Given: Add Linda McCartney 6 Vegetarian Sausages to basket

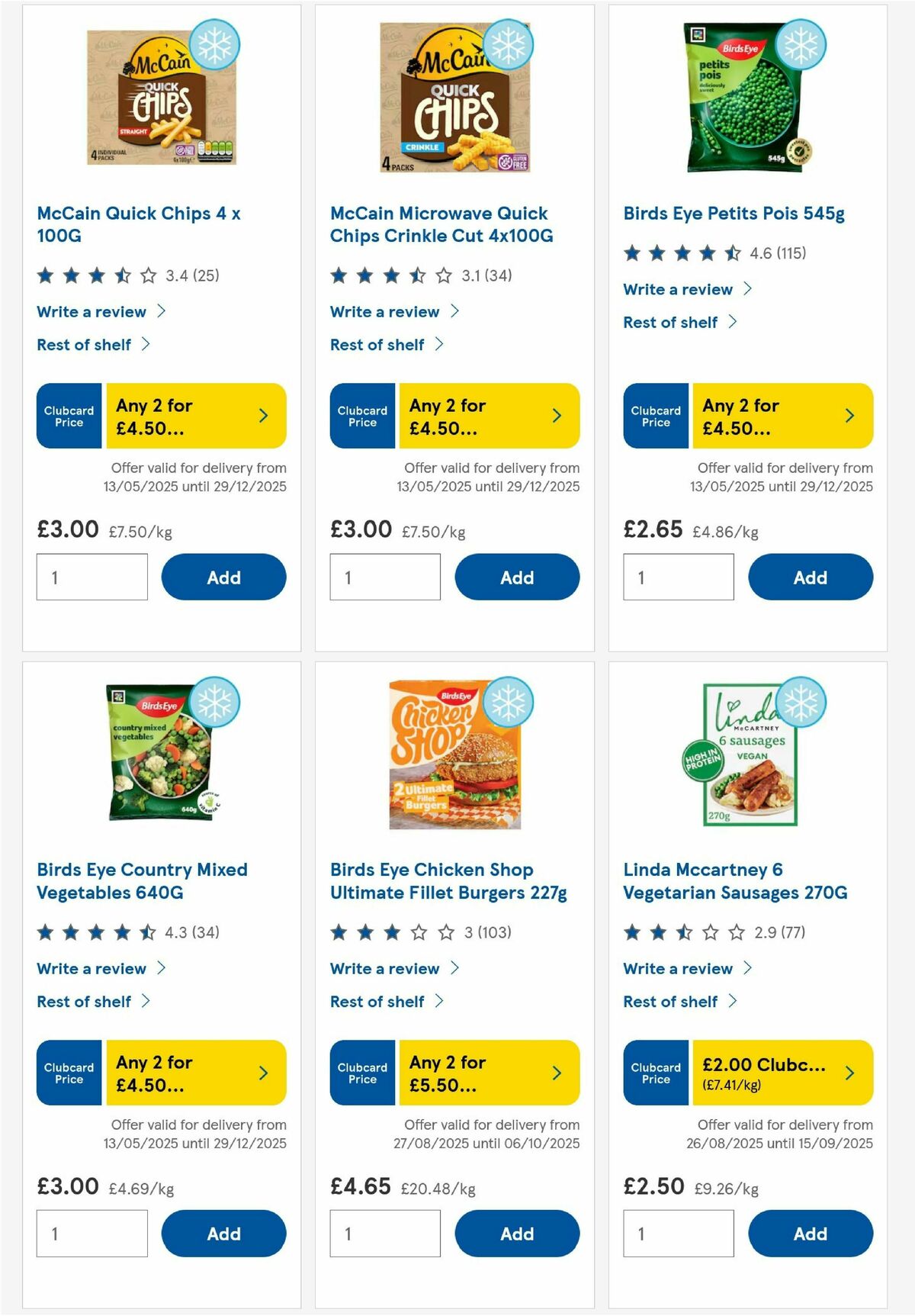Looking at the screenshot, I should [811, 1233].
